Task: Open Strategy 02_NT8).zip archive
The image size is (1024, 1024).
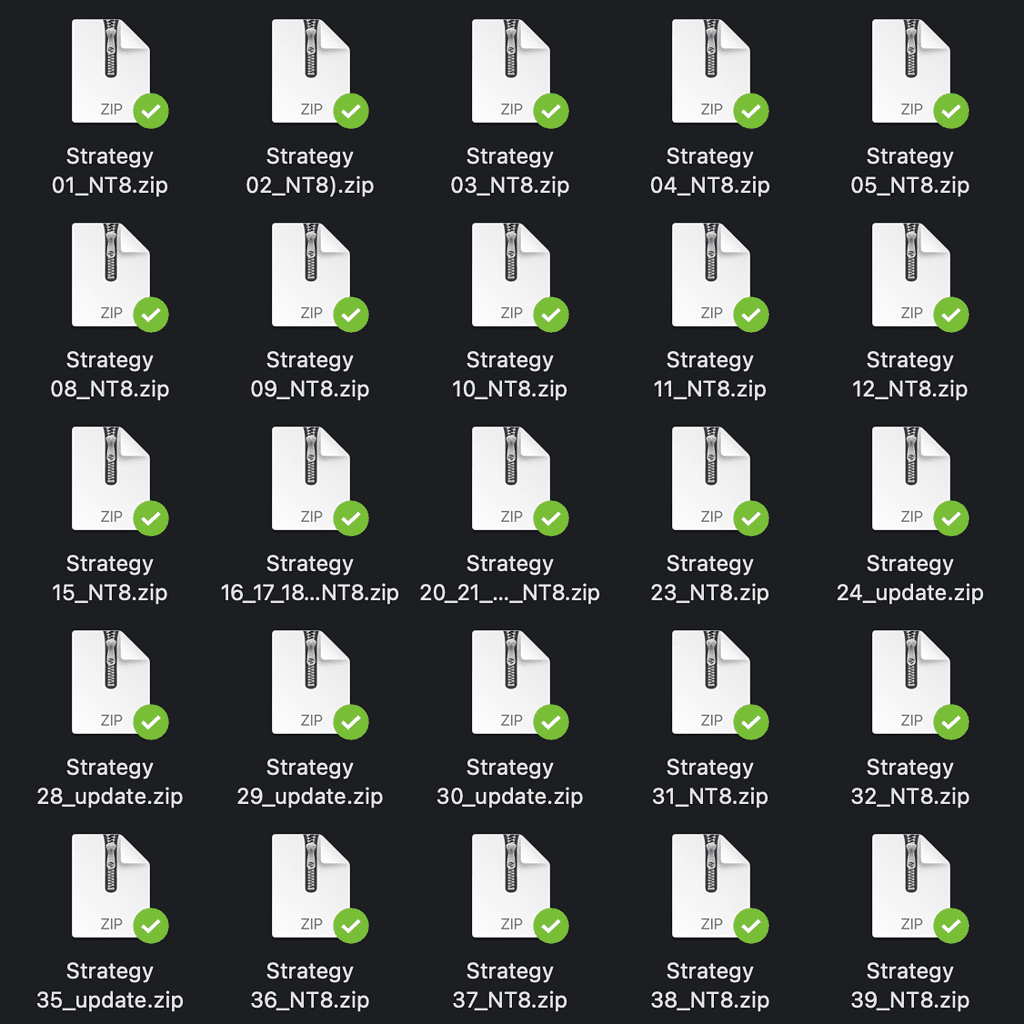Action: click(311, 72)
